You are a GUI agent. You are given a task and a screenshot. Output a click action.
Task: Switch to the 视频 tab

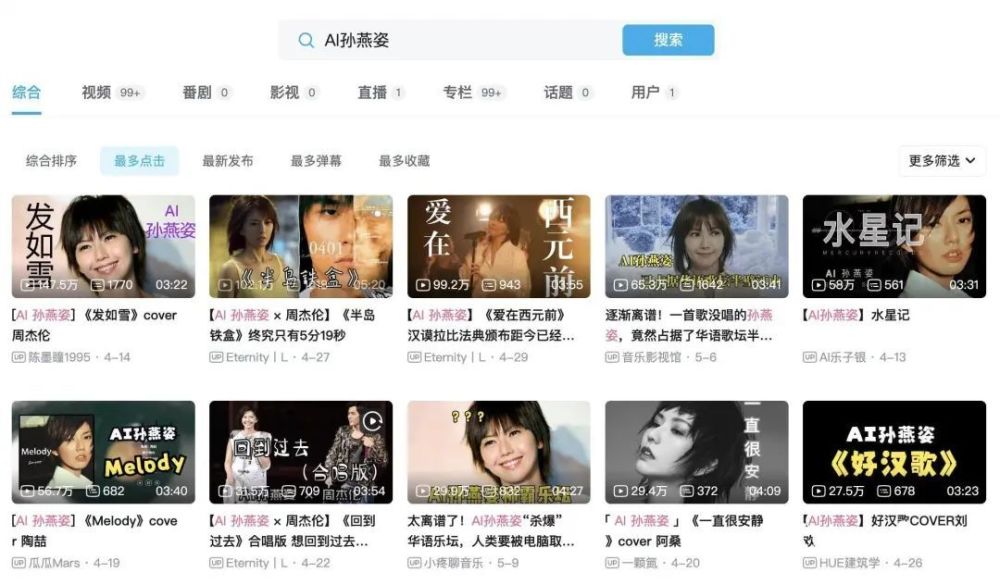[x=112, y=93]
